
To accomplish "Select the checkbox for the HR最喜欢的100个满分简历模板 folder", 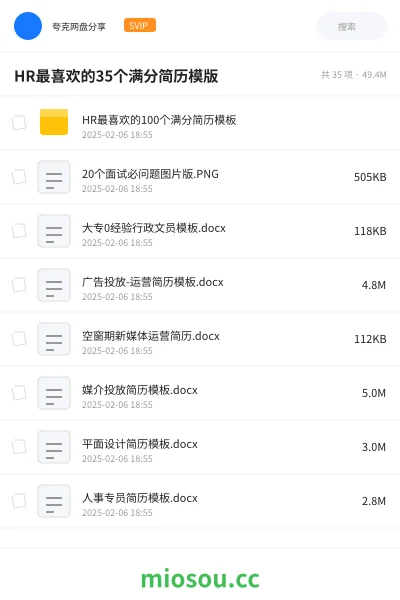I will pyautogui.click(x=19, y=123).
